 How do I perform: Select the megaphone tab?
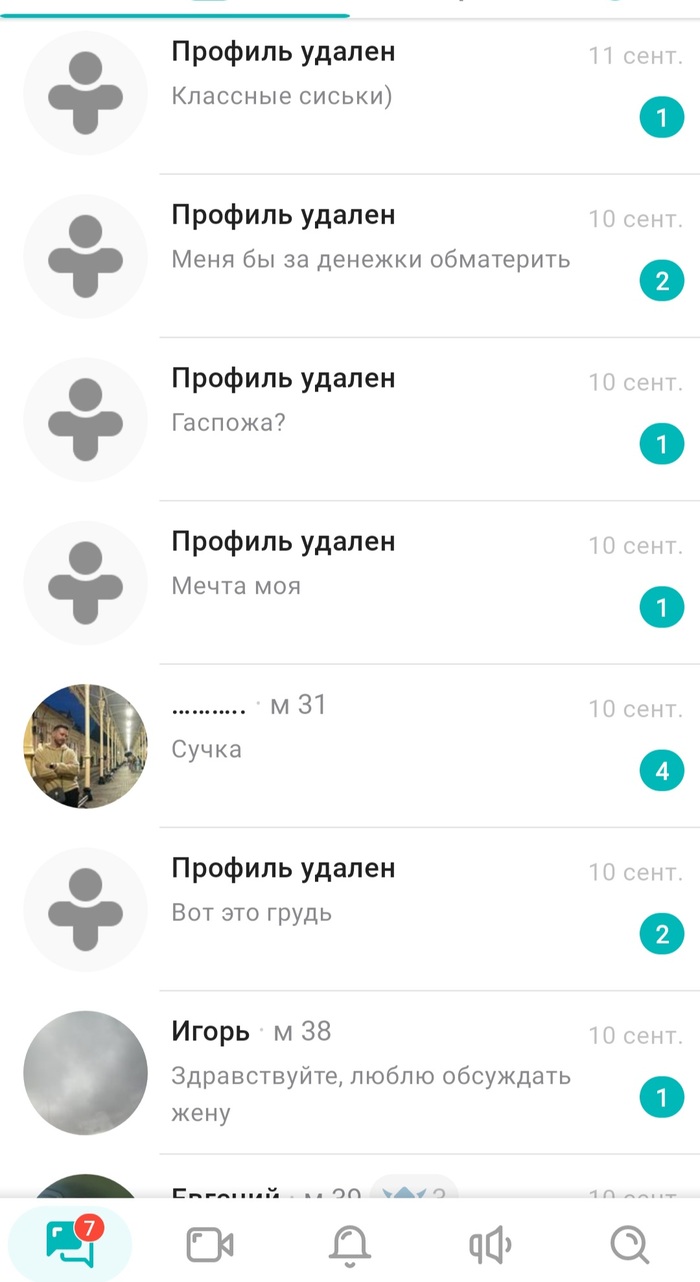pyautogui.click(x=490, y=1245)
